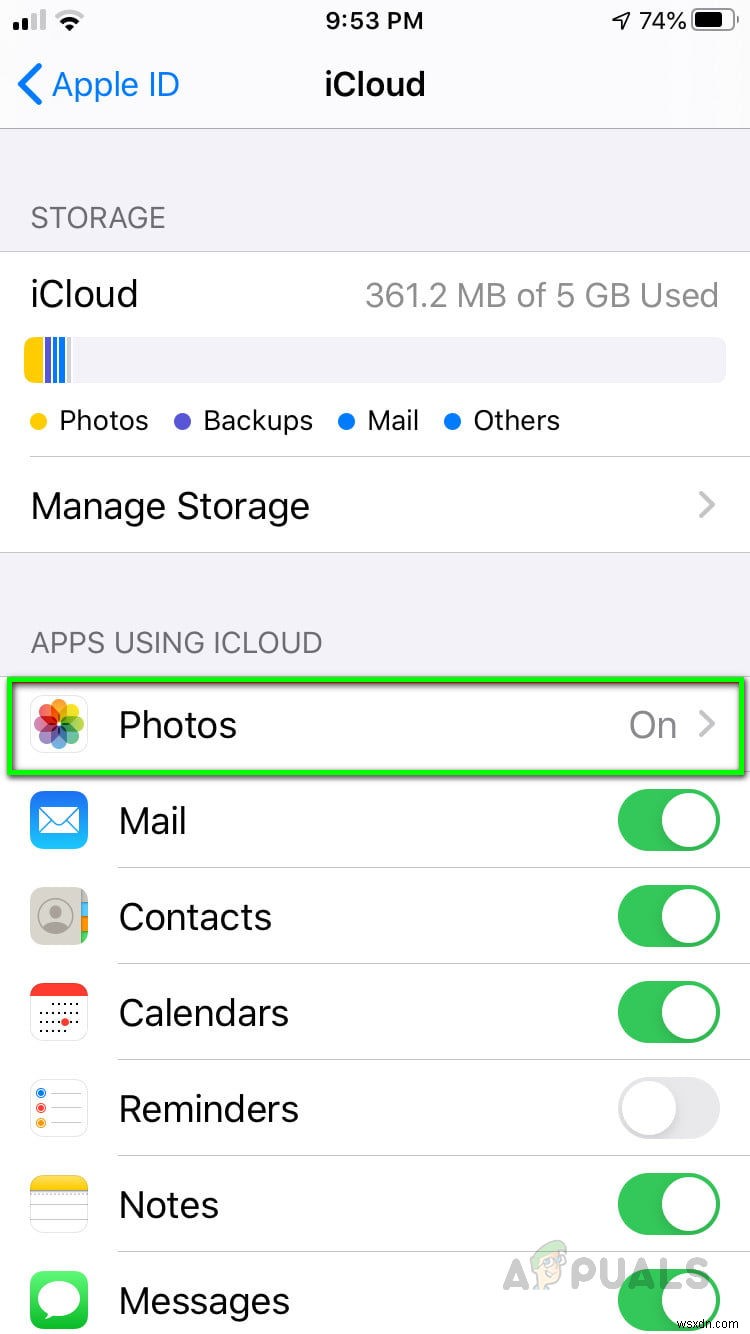The image size is (750, 1334).
Task: Click the Calendars app icon
Action: [58, 1012]
